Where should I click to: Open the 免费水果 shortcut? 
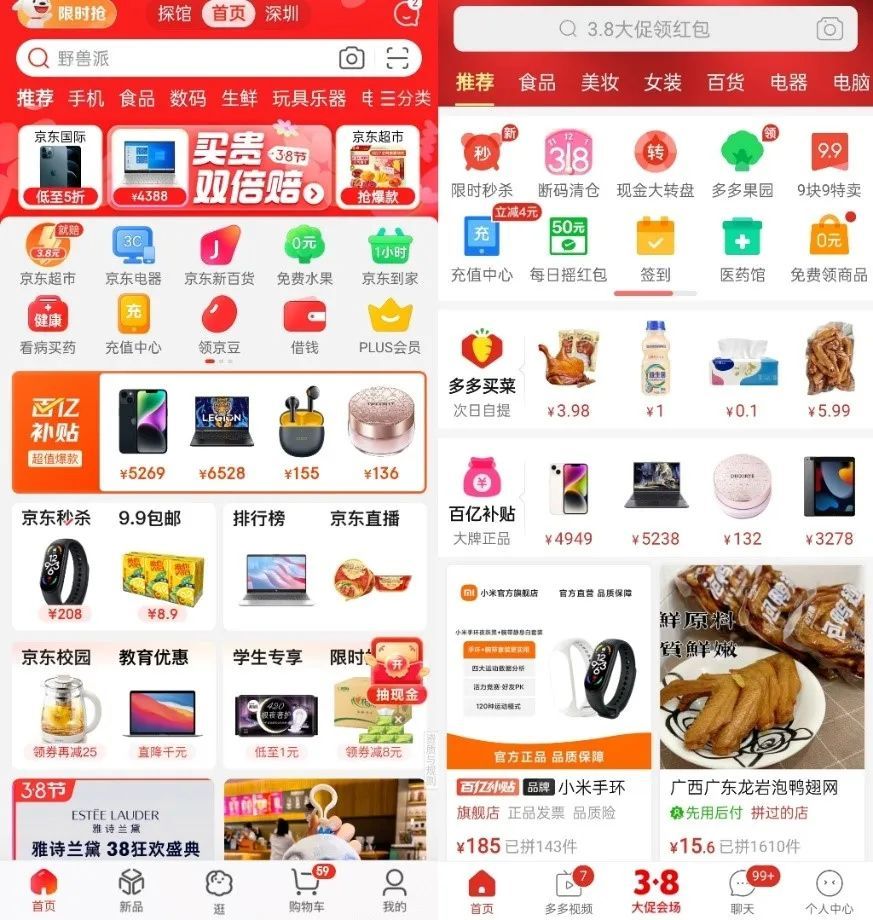click(304, 256)
